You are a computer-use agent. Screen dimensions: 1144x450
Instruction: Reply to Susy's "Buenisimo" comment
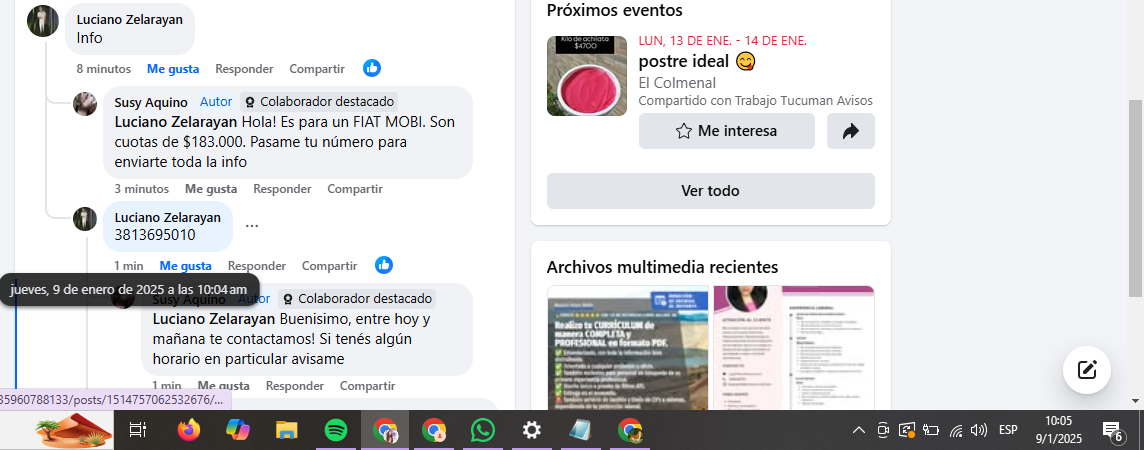(295, 386)
